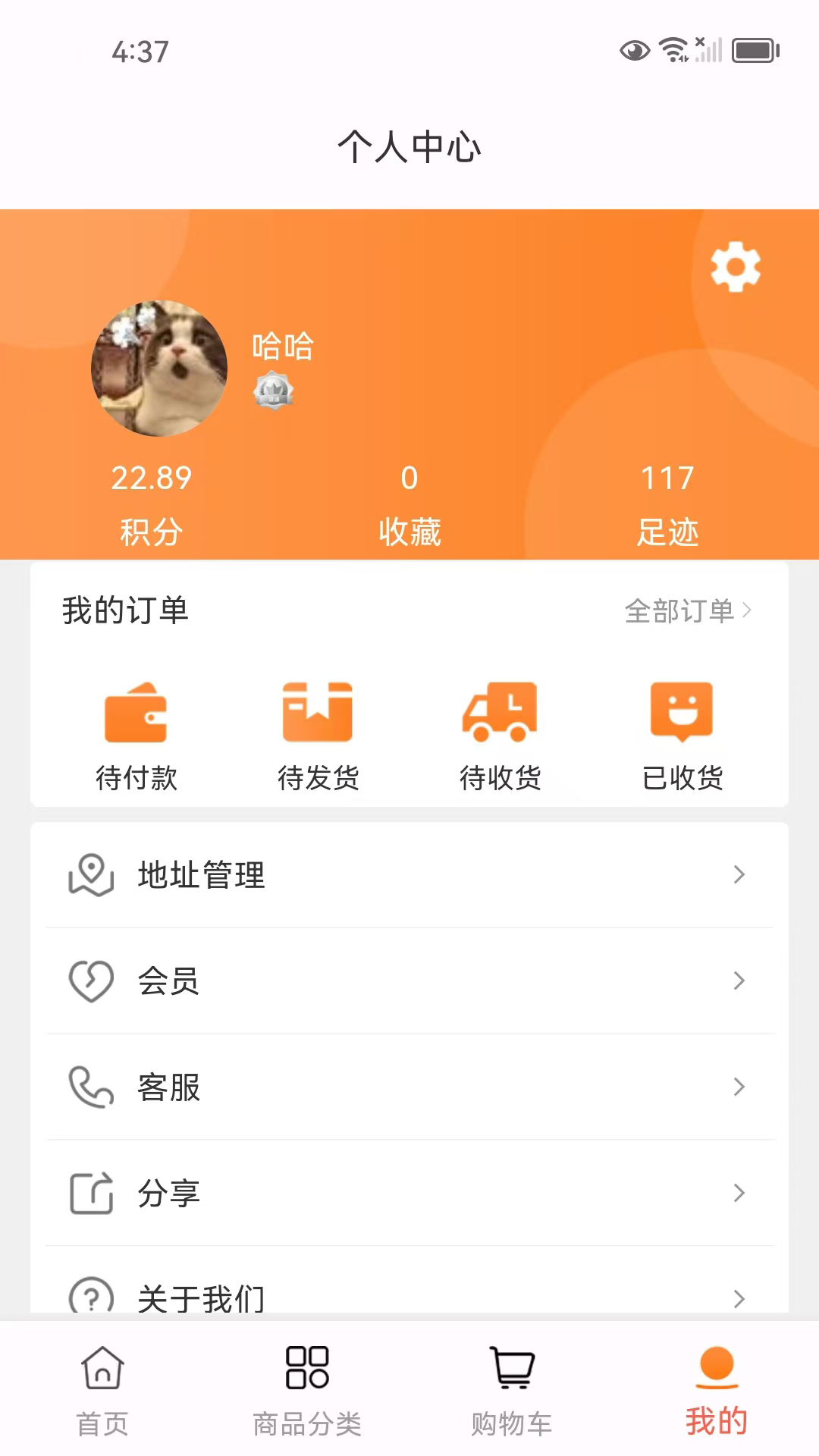
Task: Open 关于我们 about us
Action: coord(409,1295)
